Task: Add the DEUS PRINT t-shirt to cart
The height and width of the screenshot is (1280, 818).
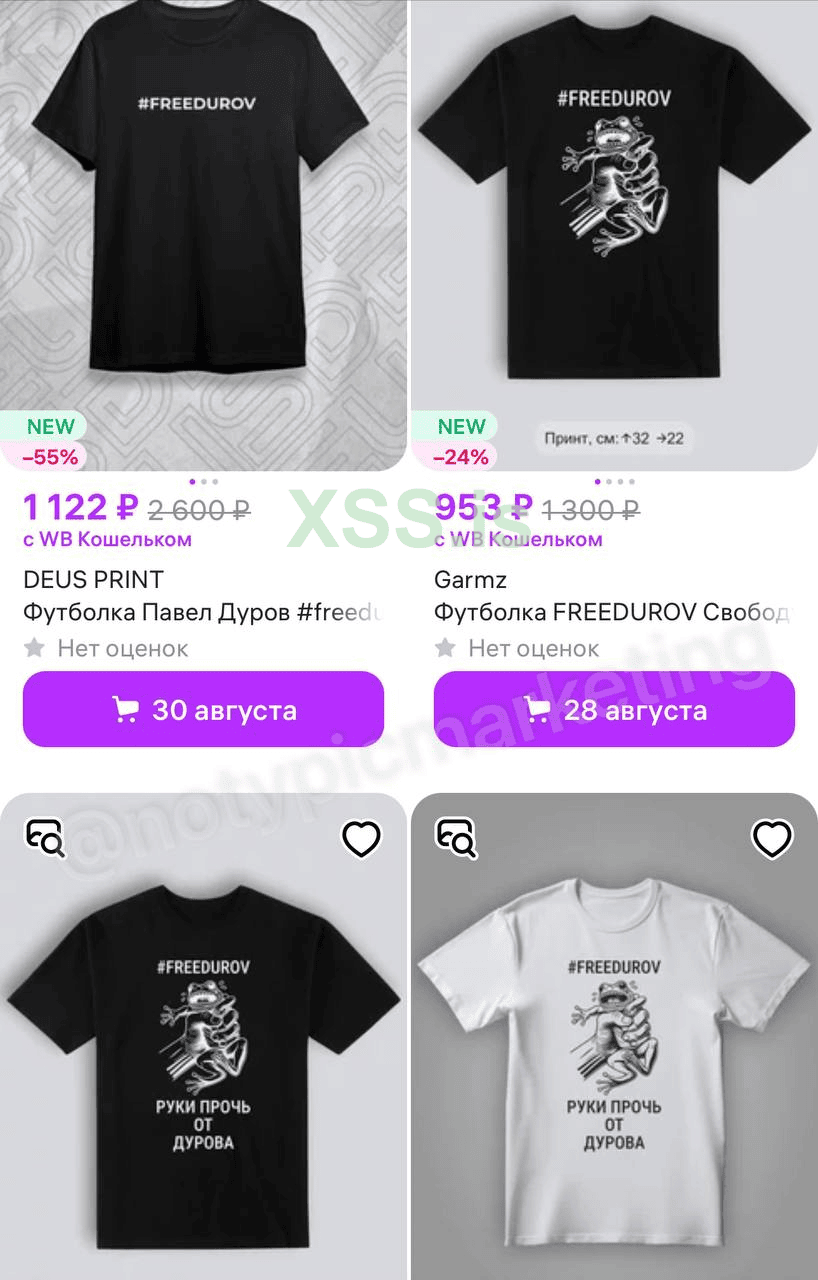Action: 203,710
